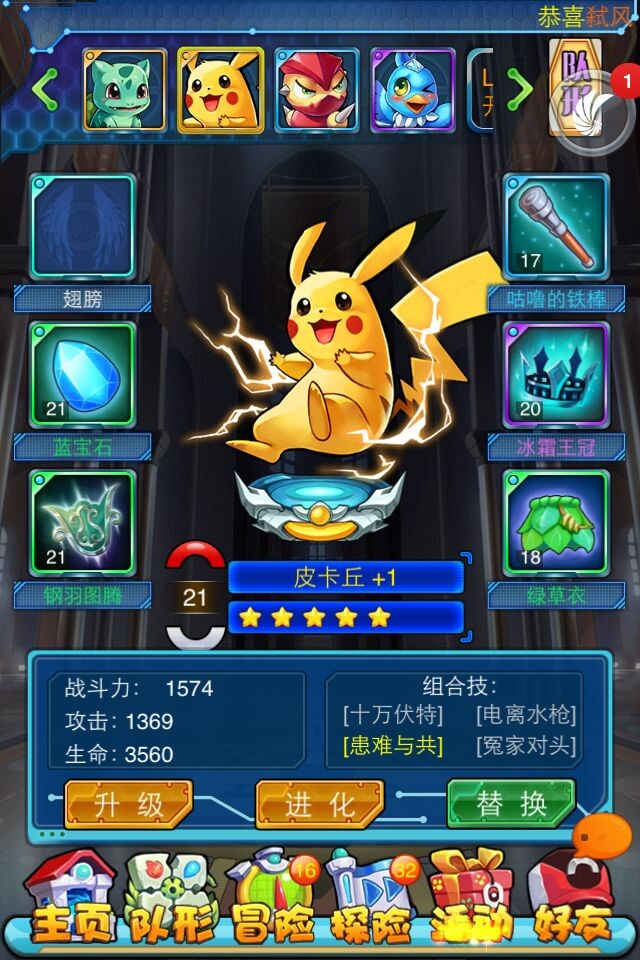Select the blue bird monster portrait
Screen dimensions: 640x960
[413, 90]
